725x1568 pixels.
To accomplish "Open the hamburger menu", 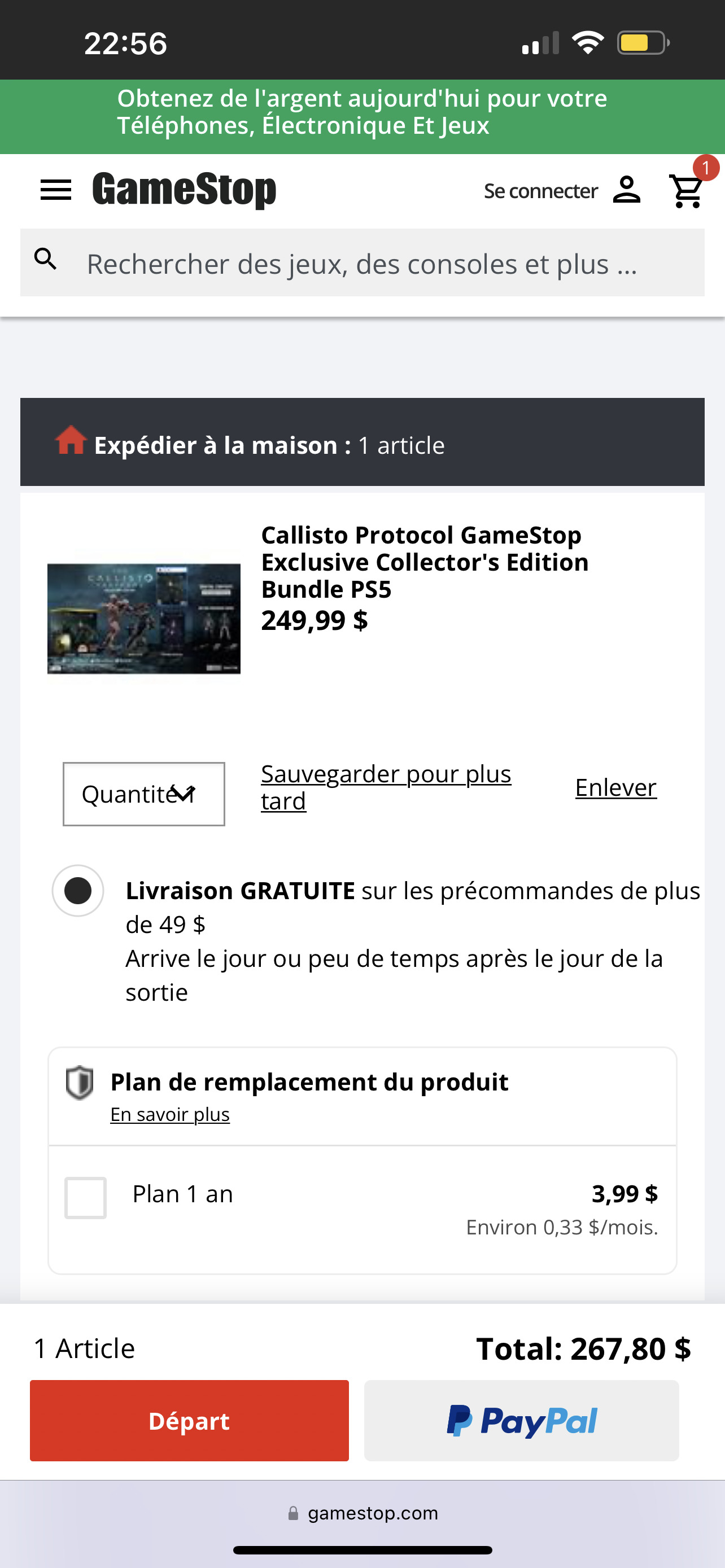I will tap(55, 190).
